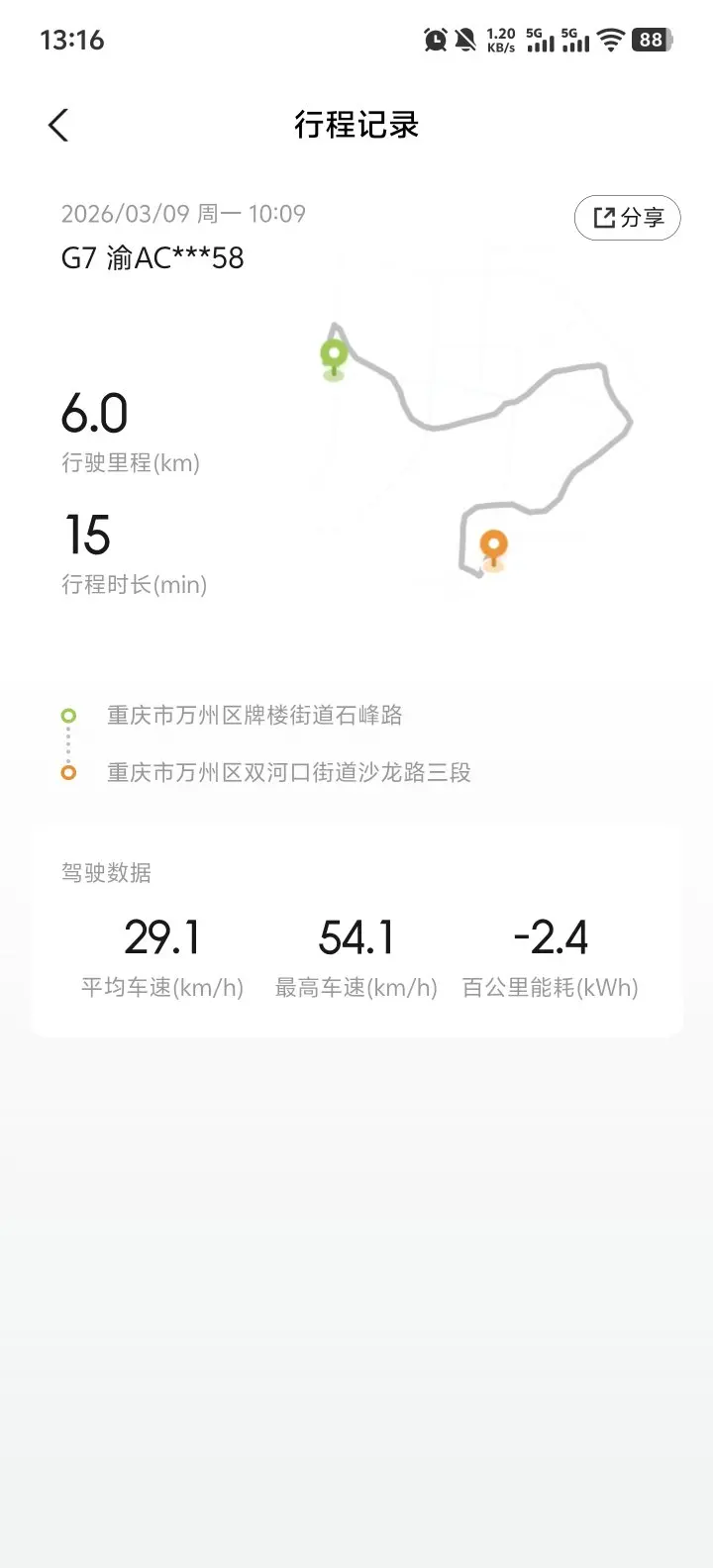Viewport: 713px width, 1568px height.
Task: Go back from the 行程记录 page
Action: [58, 126]
